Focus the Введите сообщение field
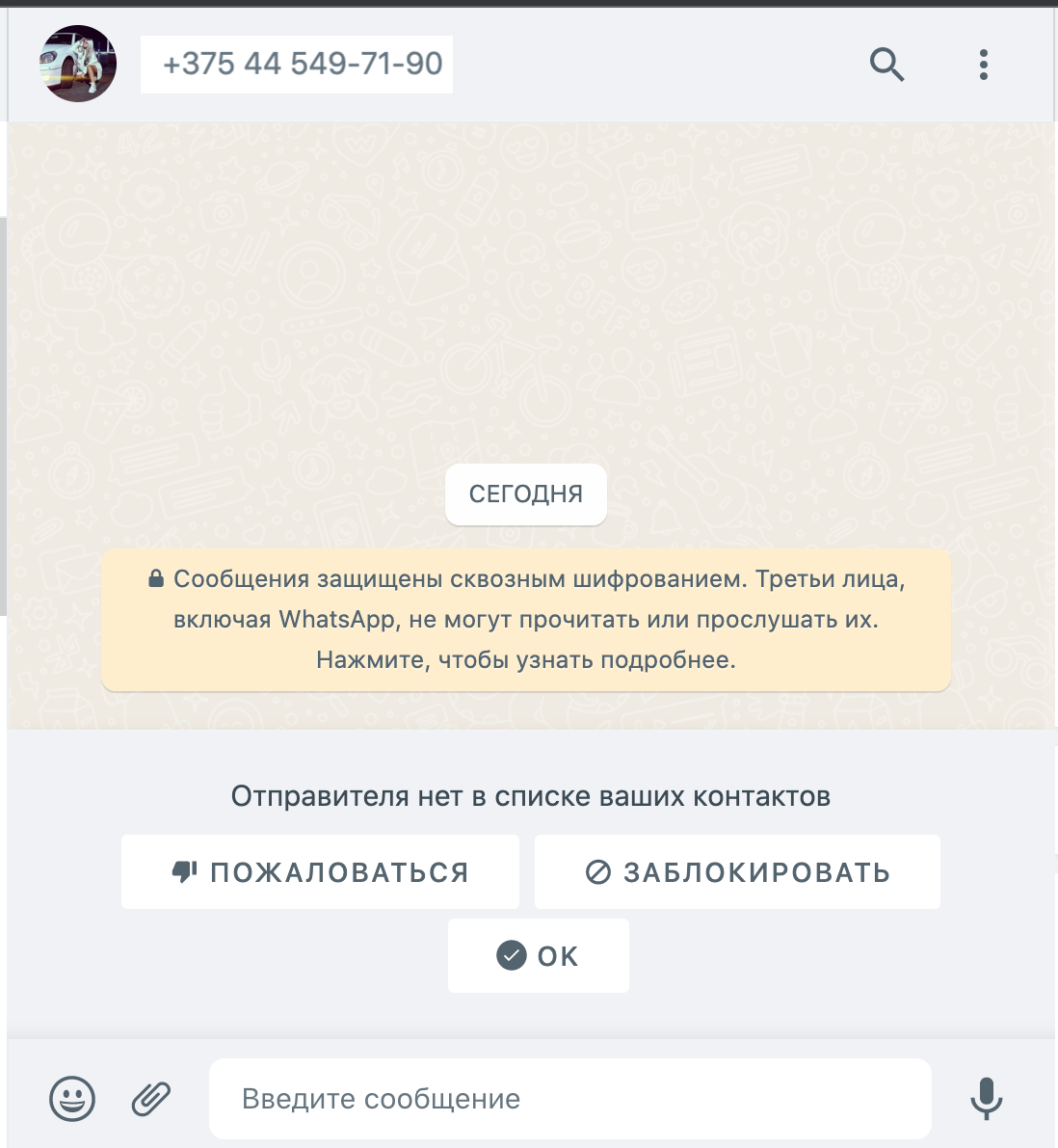This screenshot has width=1058, height=1148. [569, 1098]
